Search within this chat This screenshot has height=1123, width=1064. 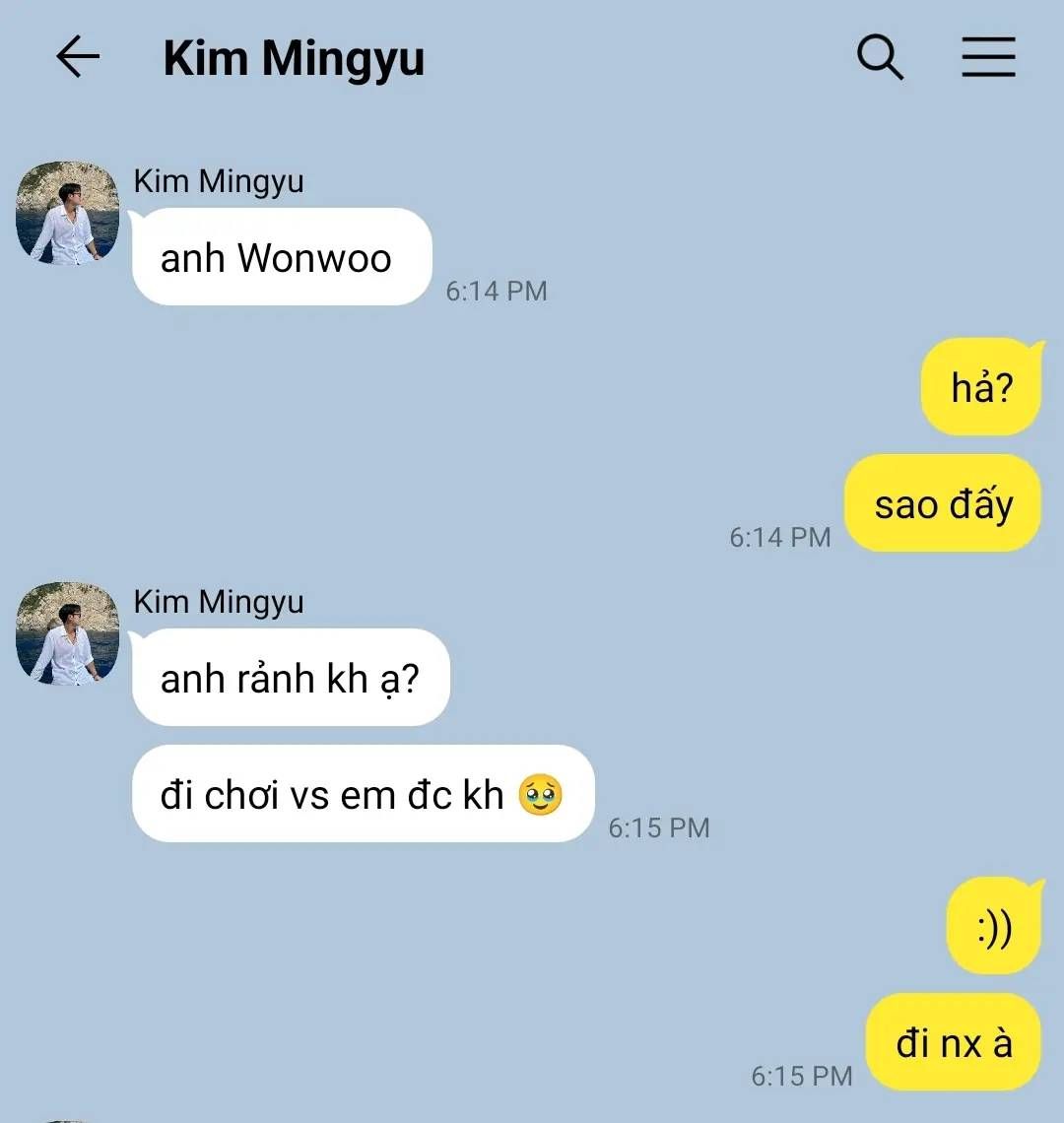click(880, 57)
